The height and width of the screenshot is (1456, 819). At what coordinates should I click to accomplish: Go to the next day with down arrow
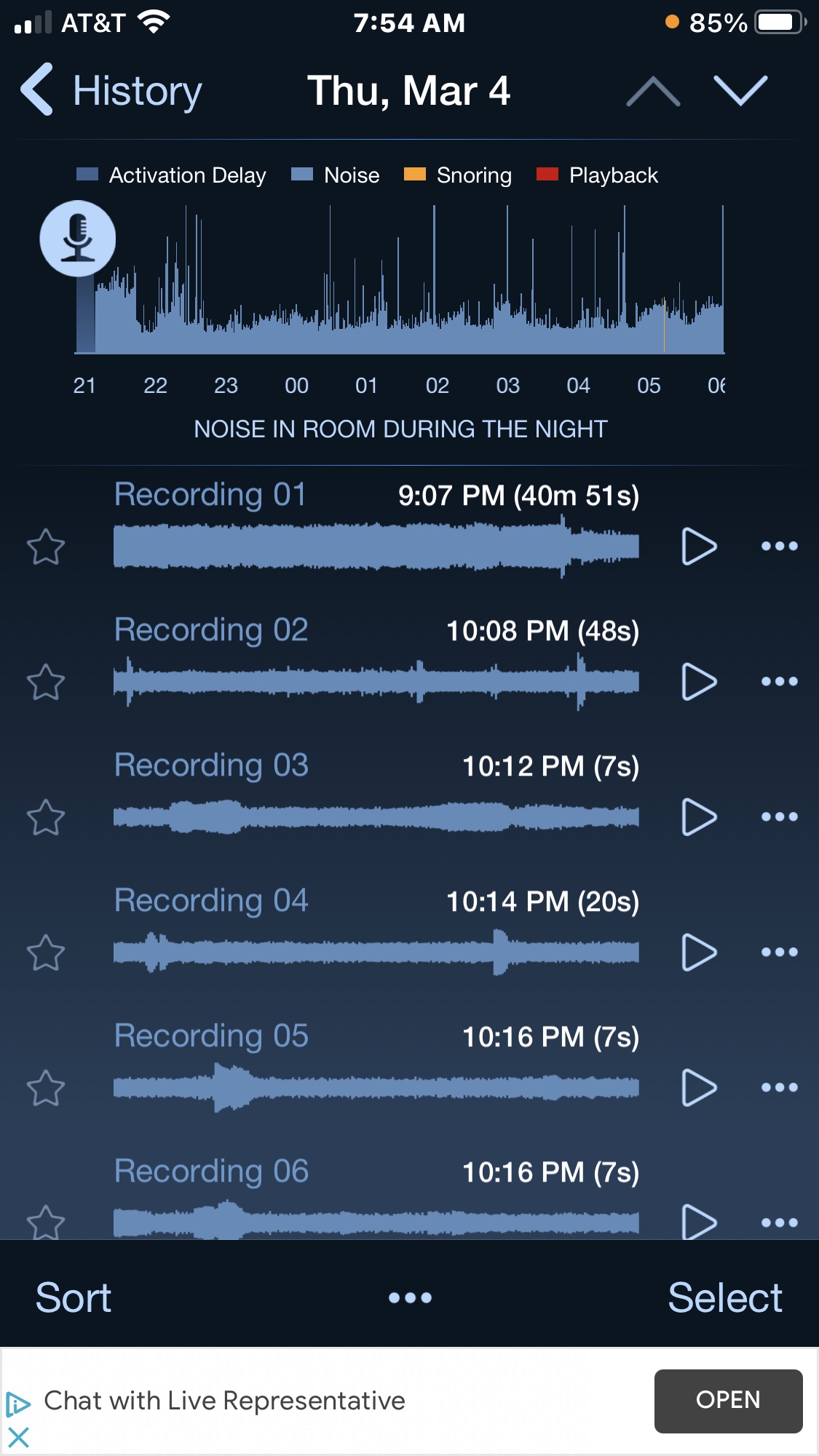740,91
